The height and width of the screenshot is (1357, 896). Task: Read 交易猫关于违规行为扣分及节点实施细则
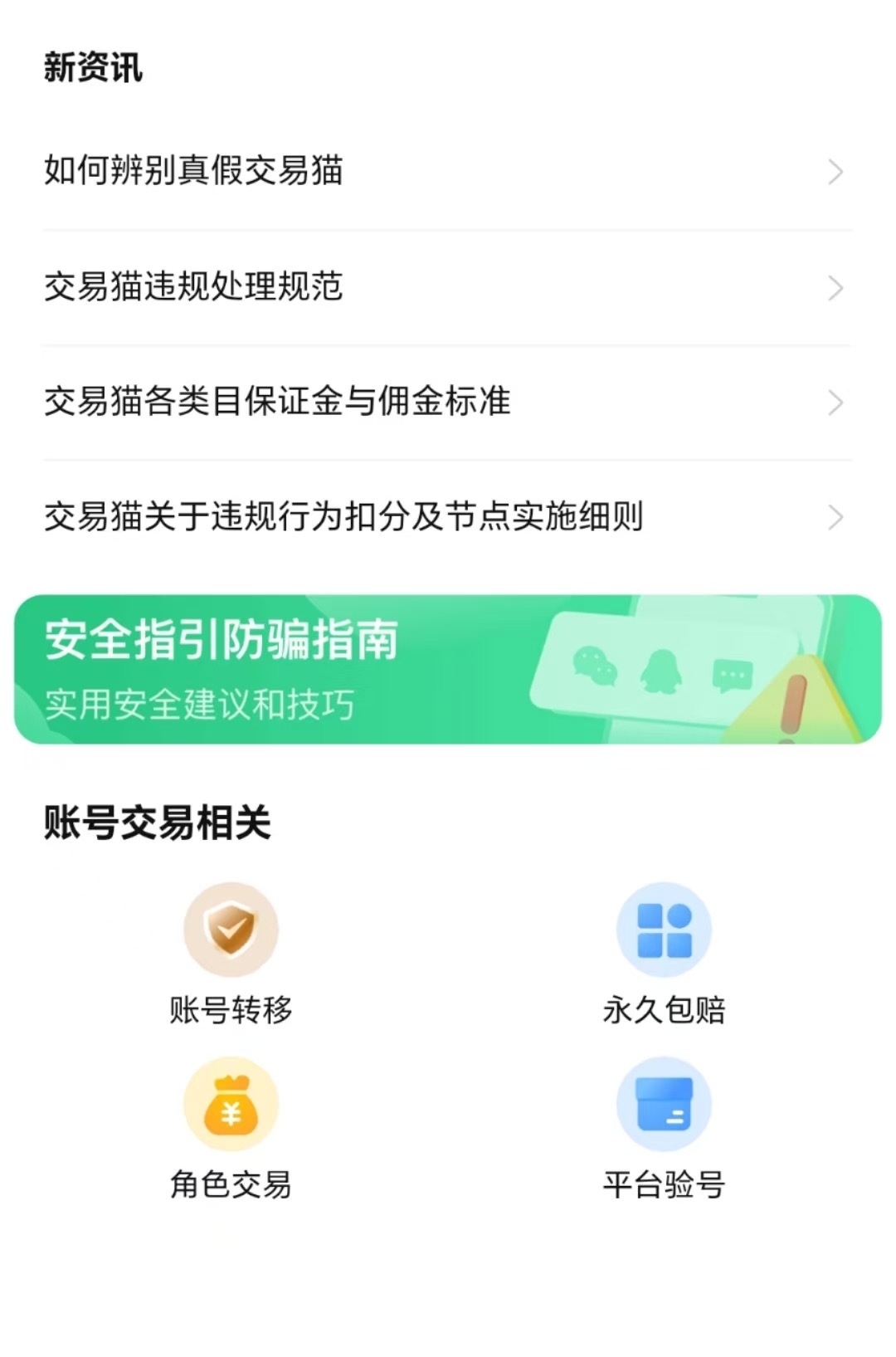click(x=446, y=516)
